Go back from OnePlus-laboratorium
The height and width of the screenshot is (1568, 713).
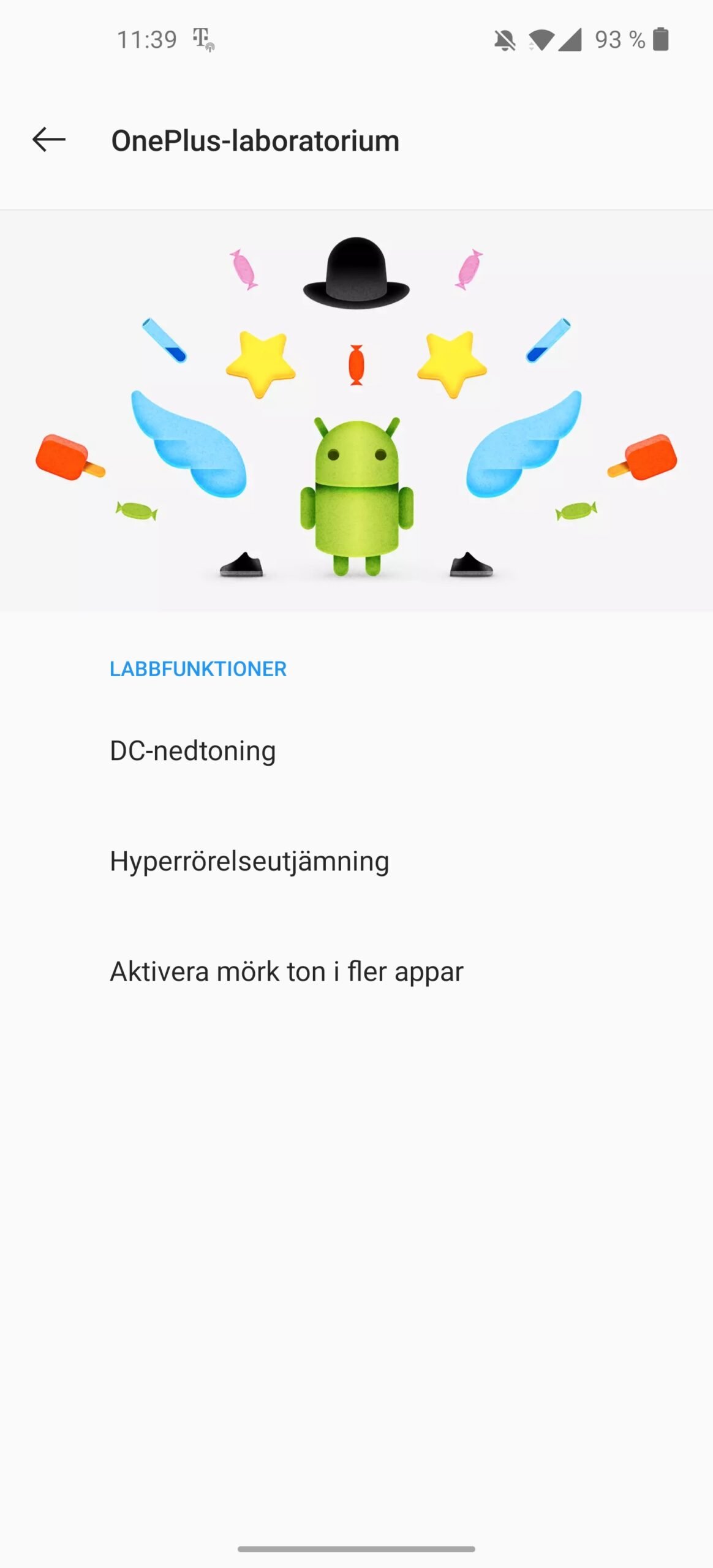coord(49,140)
